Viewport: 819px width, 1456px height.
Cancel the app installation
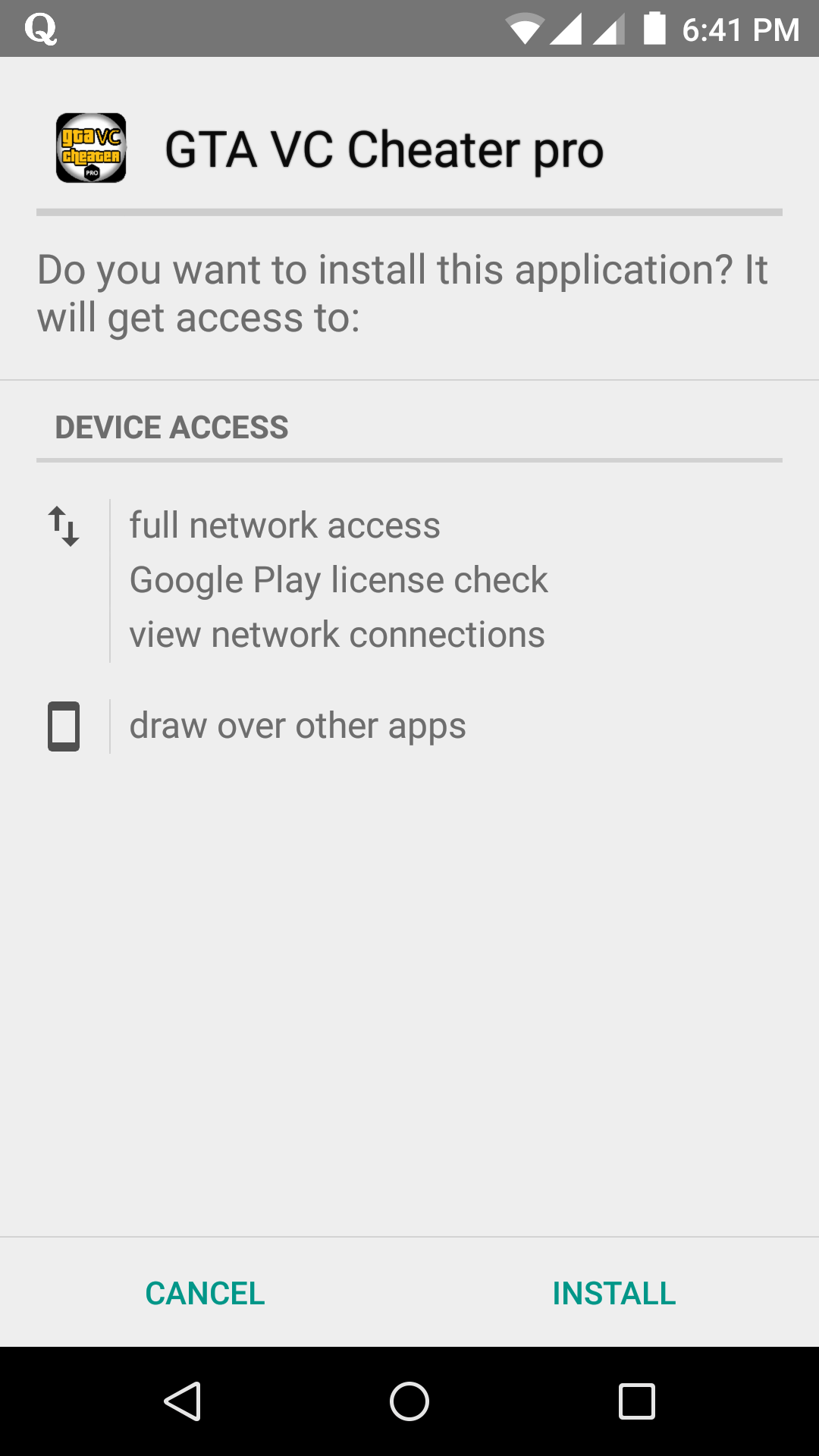point(205,1293)
